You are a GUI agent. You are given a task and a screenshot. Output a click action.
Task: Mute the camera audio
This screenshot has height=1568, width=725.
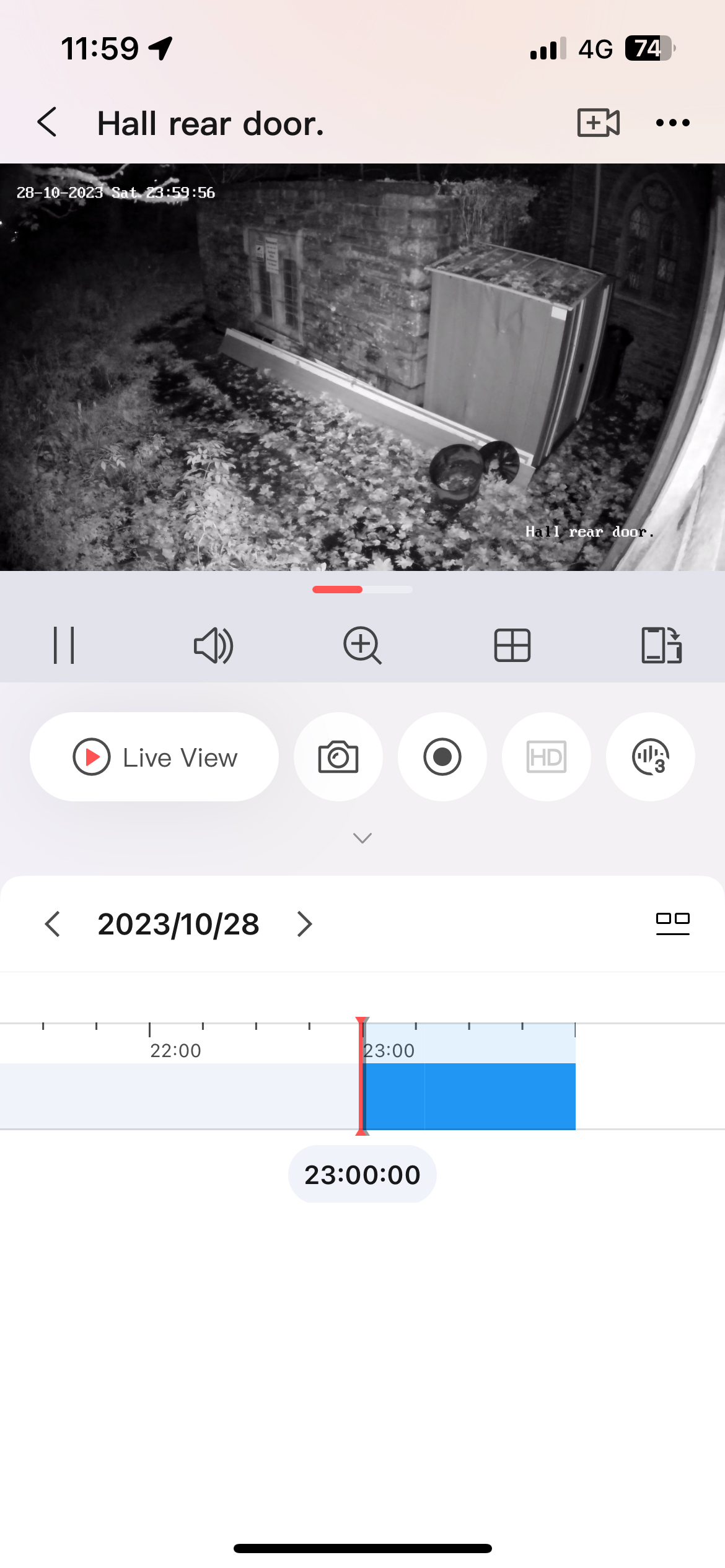[213, 645]
